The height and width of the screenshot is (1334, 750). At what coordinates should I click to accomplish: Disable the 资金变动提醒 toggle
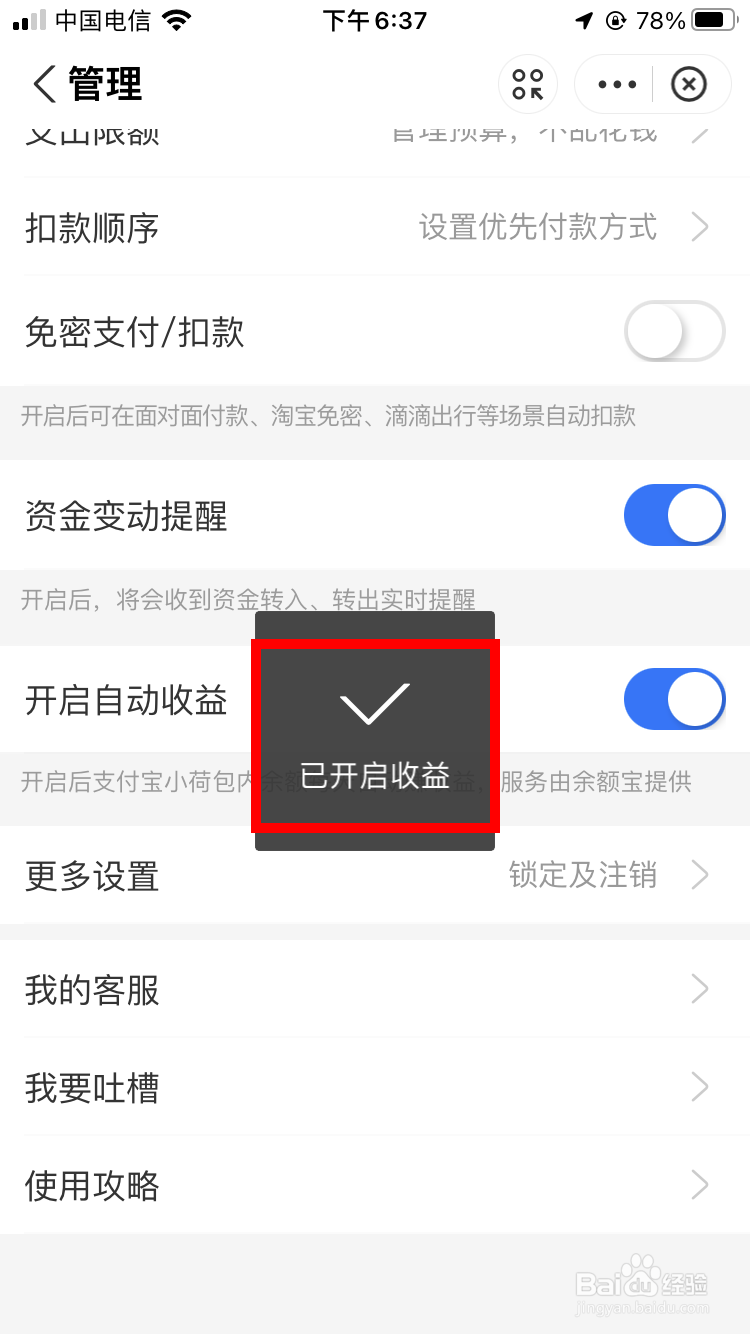[675, 515]
